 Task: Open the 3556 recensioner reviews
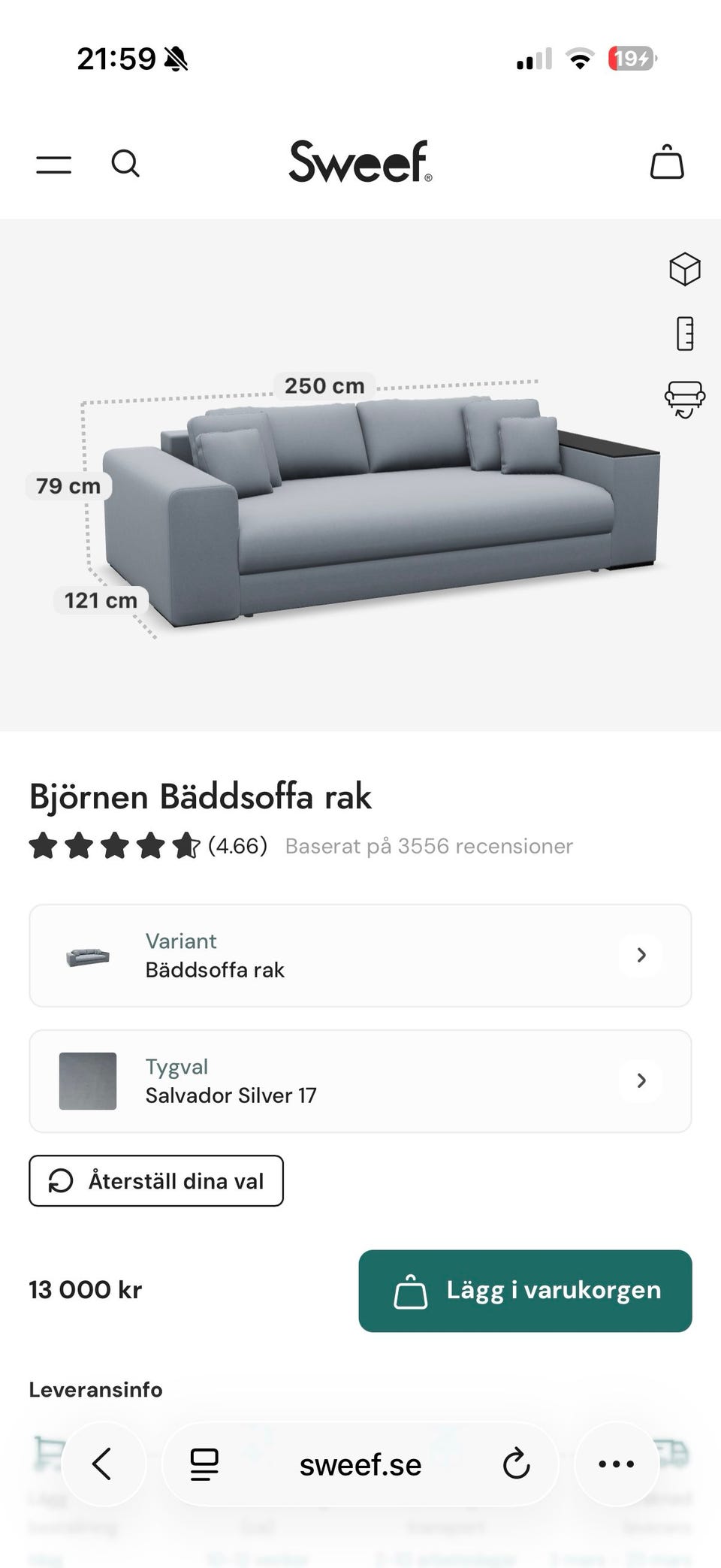point(429,846)
